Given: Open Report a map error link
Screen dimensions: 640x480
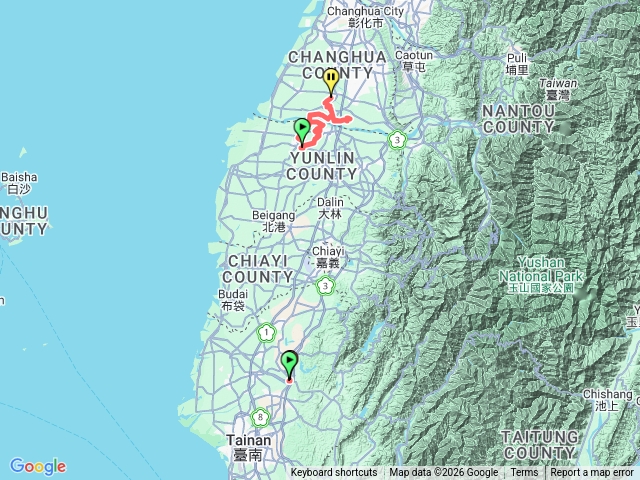Looking at the screenshot, I should [x=591, y=473].
